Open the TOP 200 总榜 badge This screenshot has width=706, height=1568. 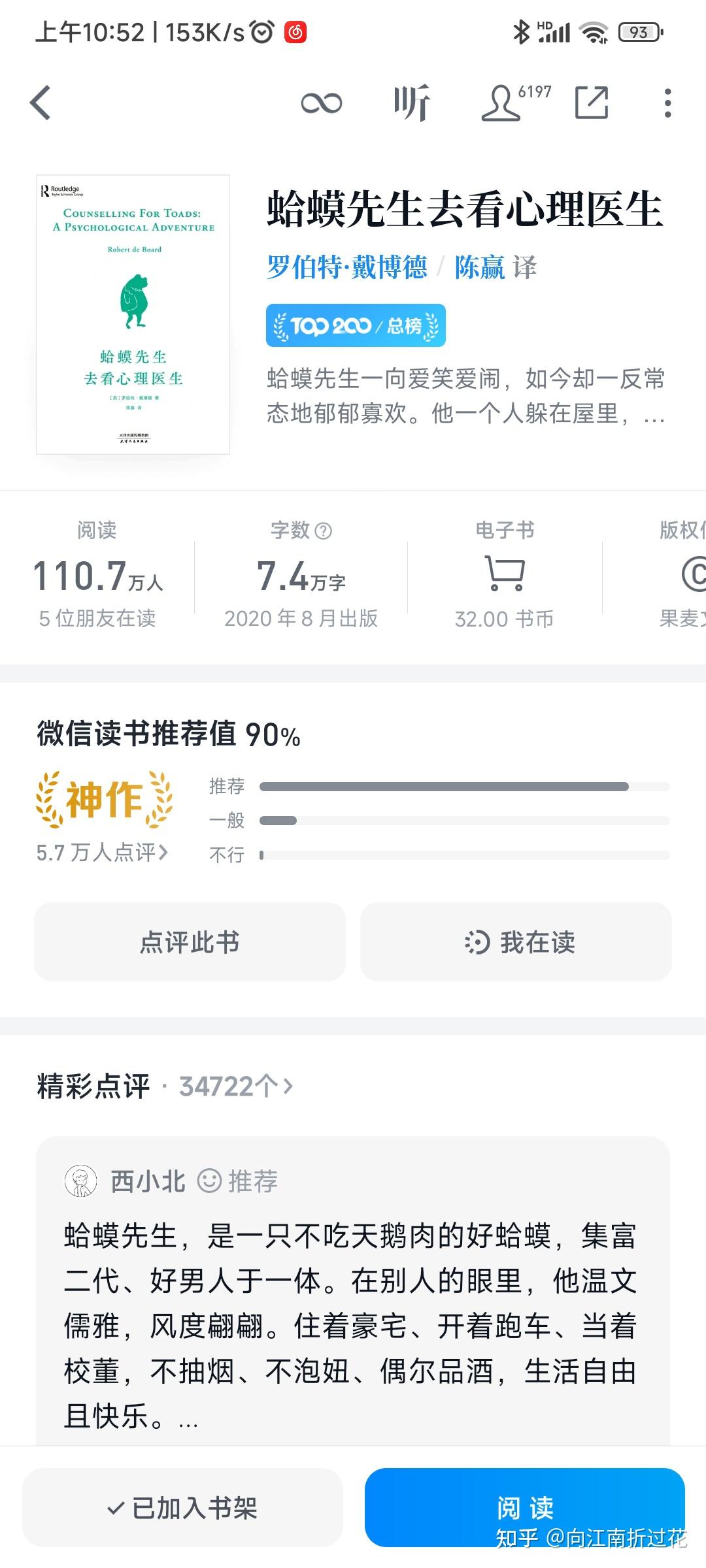point(356,325)
